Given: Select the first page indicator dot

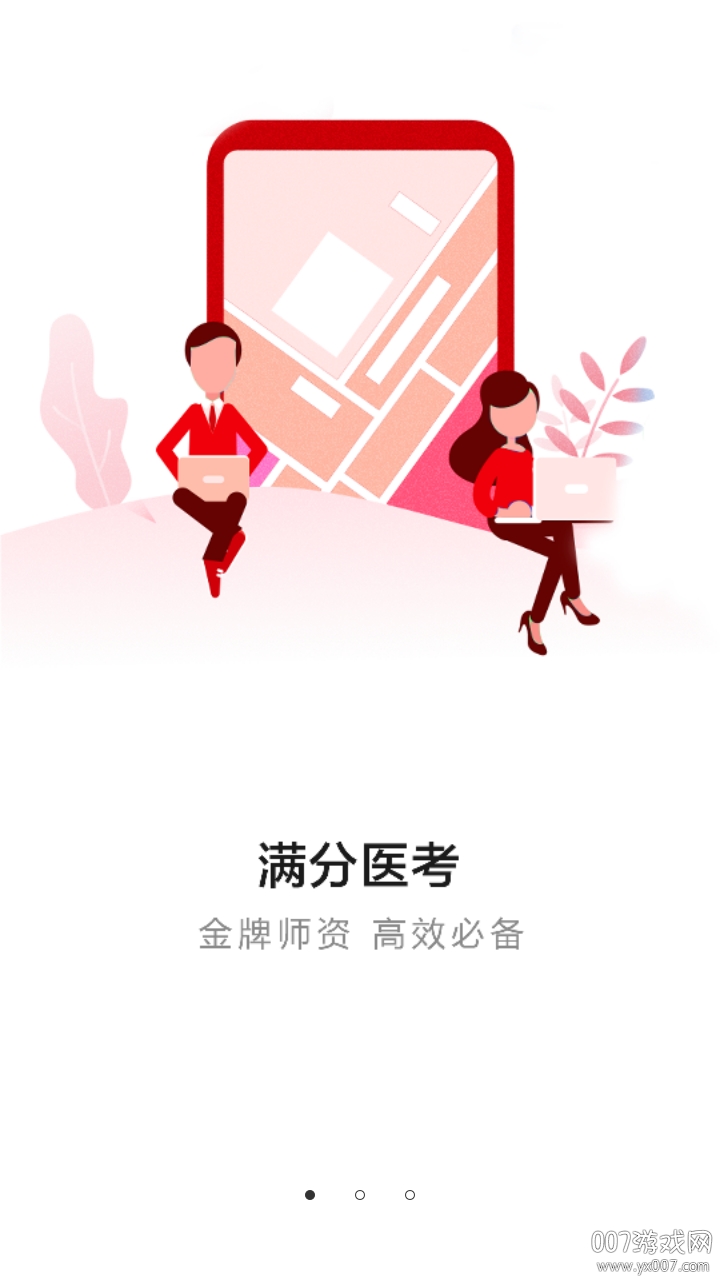Looking at the screenshot, I should (310, 1196).
